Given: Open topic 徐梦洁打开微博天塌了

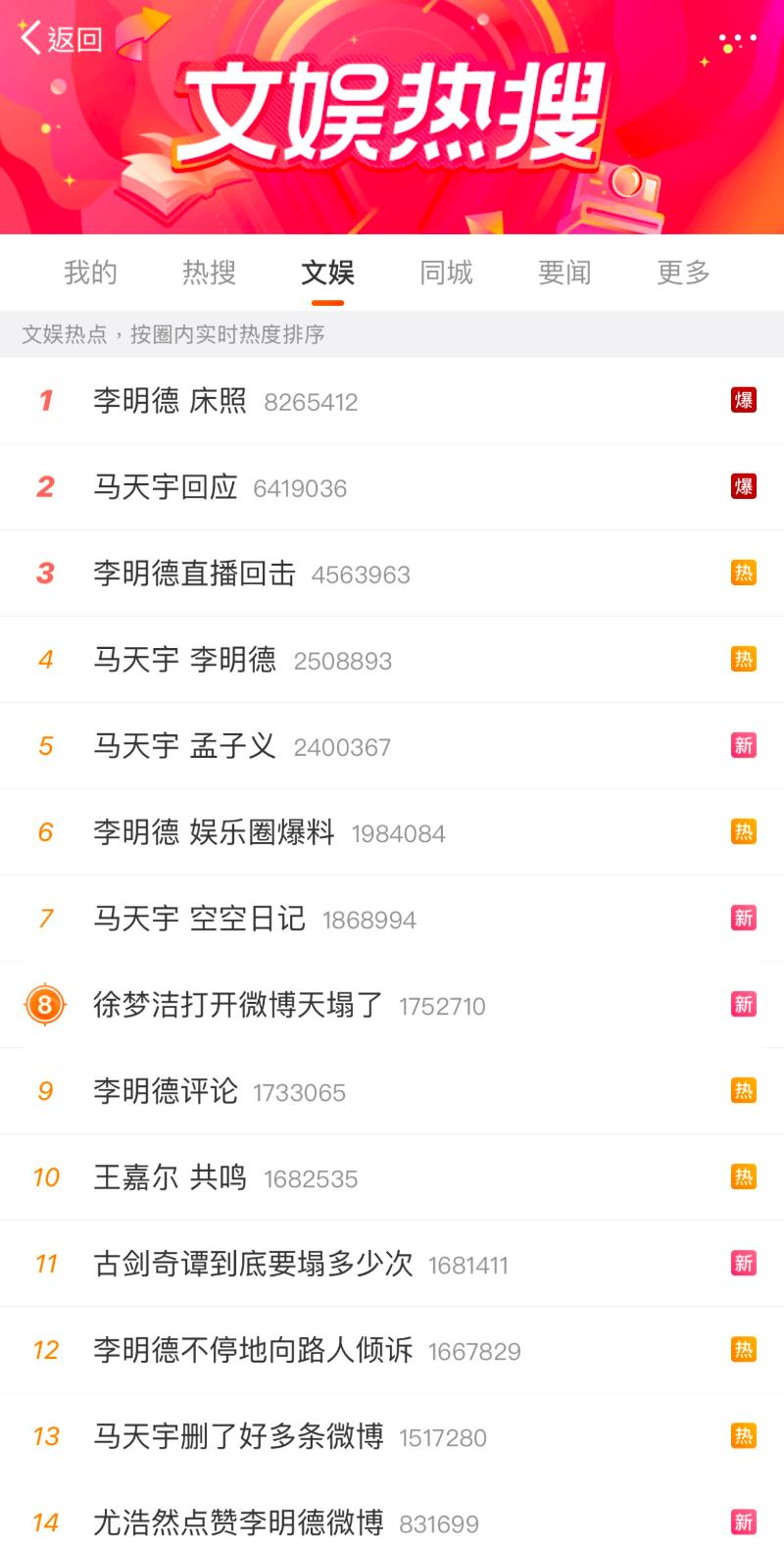Looking at the screenshot, I should (237, 1005).
